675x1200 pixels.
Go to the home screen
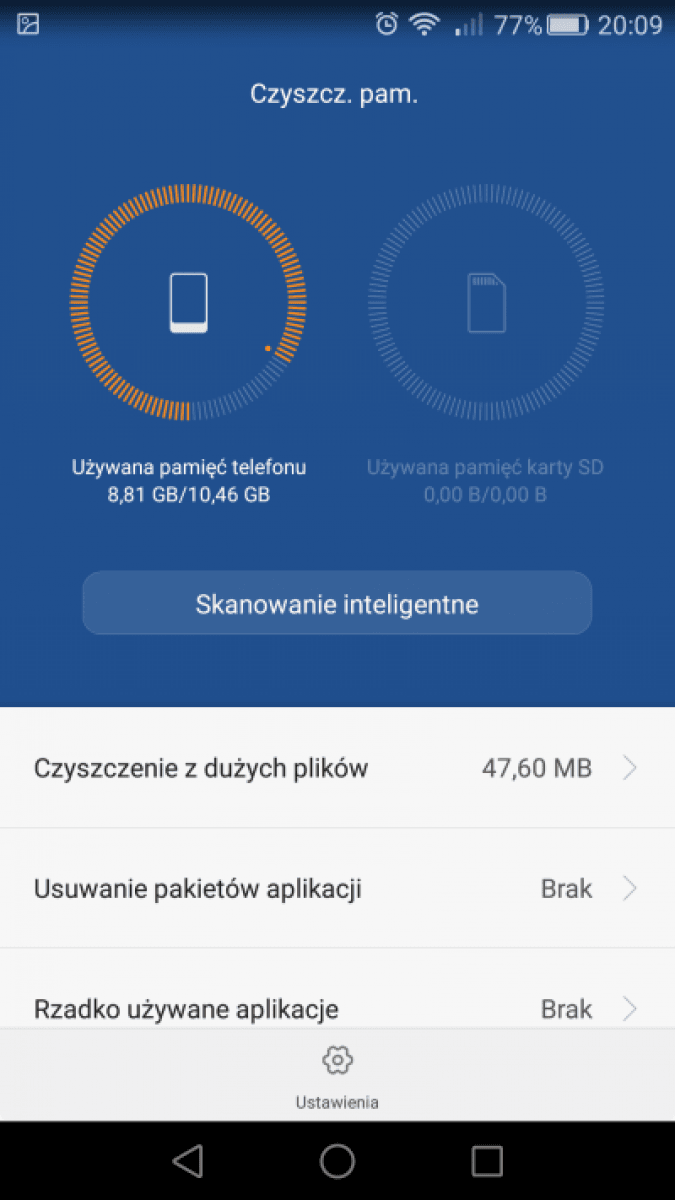pos(337,1160)
